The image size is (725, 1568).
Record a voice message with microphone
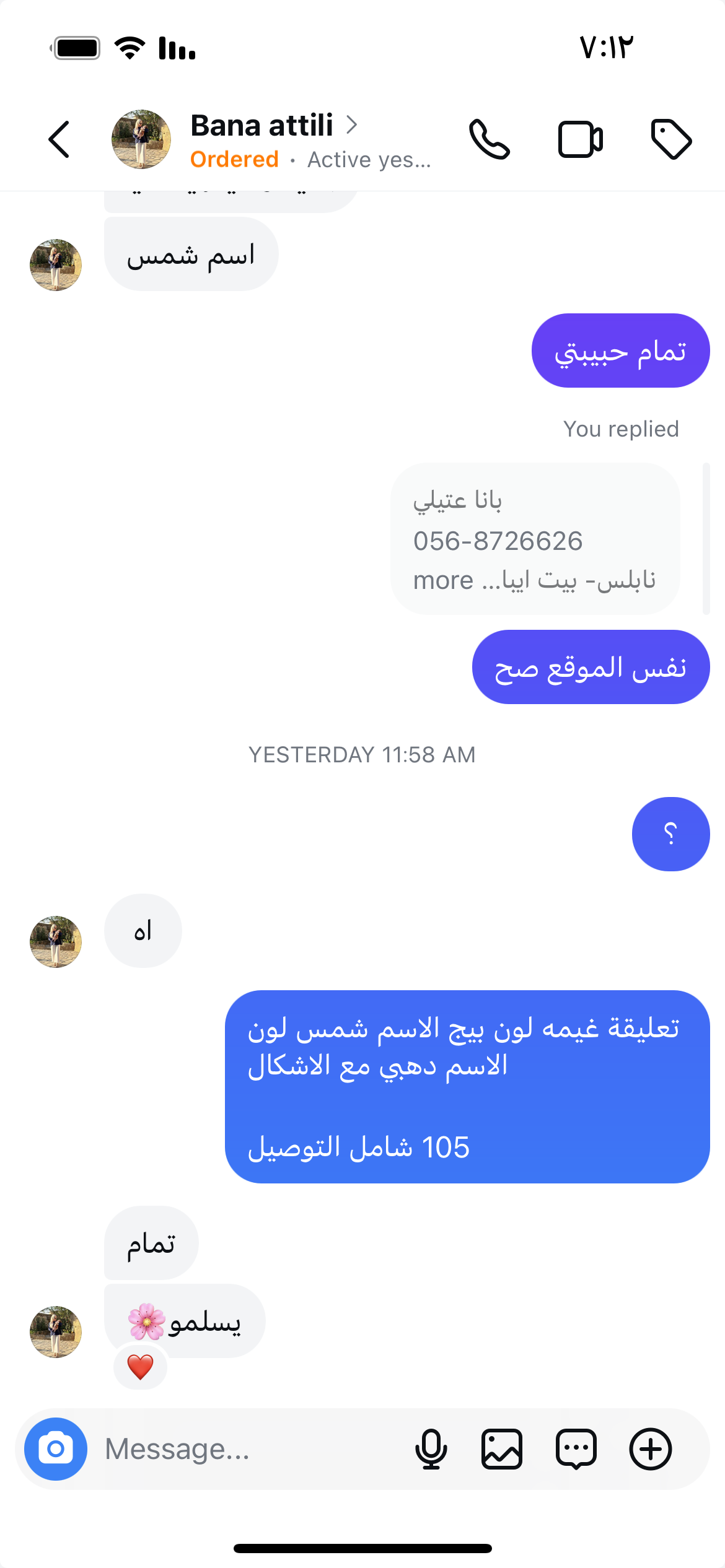(x=431, y=1449)
